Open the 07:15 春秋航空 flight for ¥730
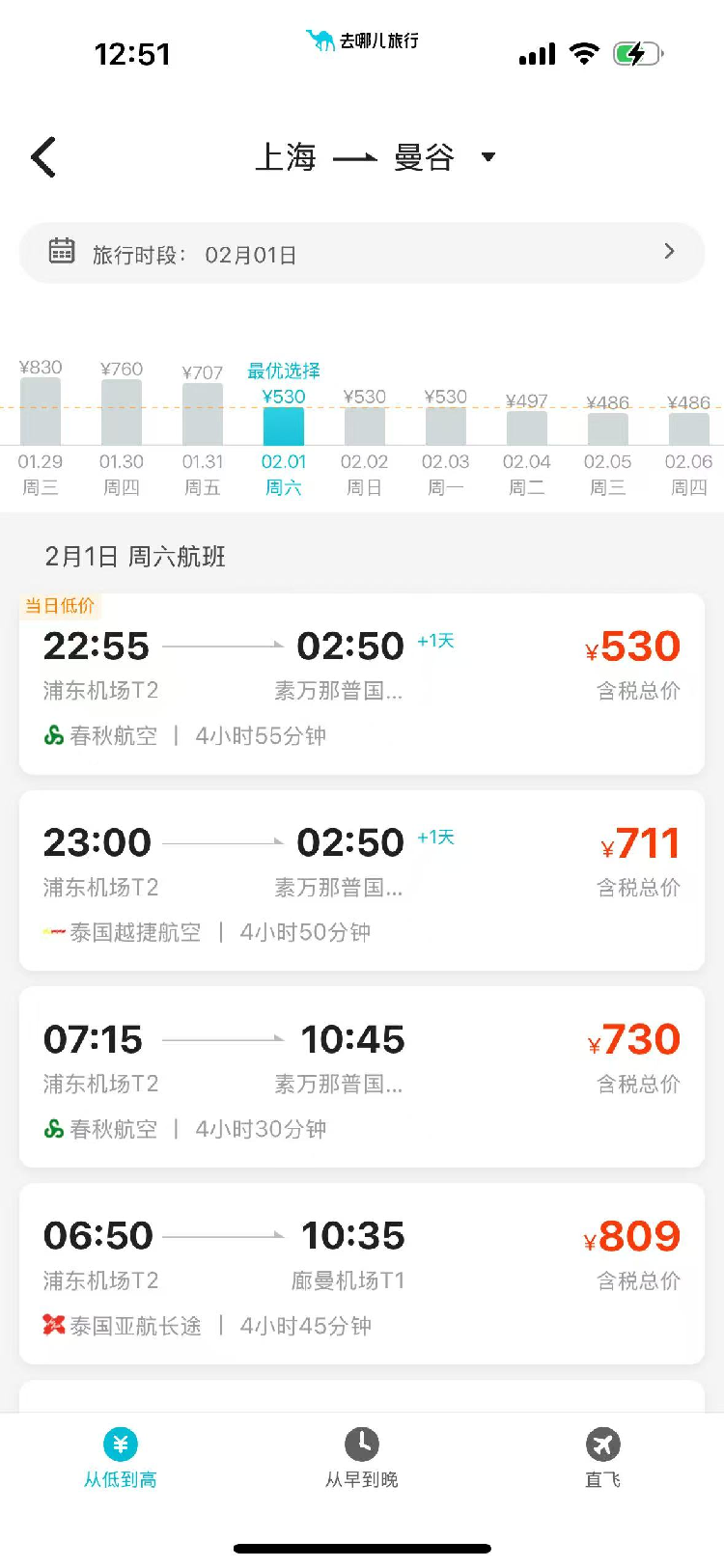The height and width of the screenshot is (1568, 724). point(362,1078)
